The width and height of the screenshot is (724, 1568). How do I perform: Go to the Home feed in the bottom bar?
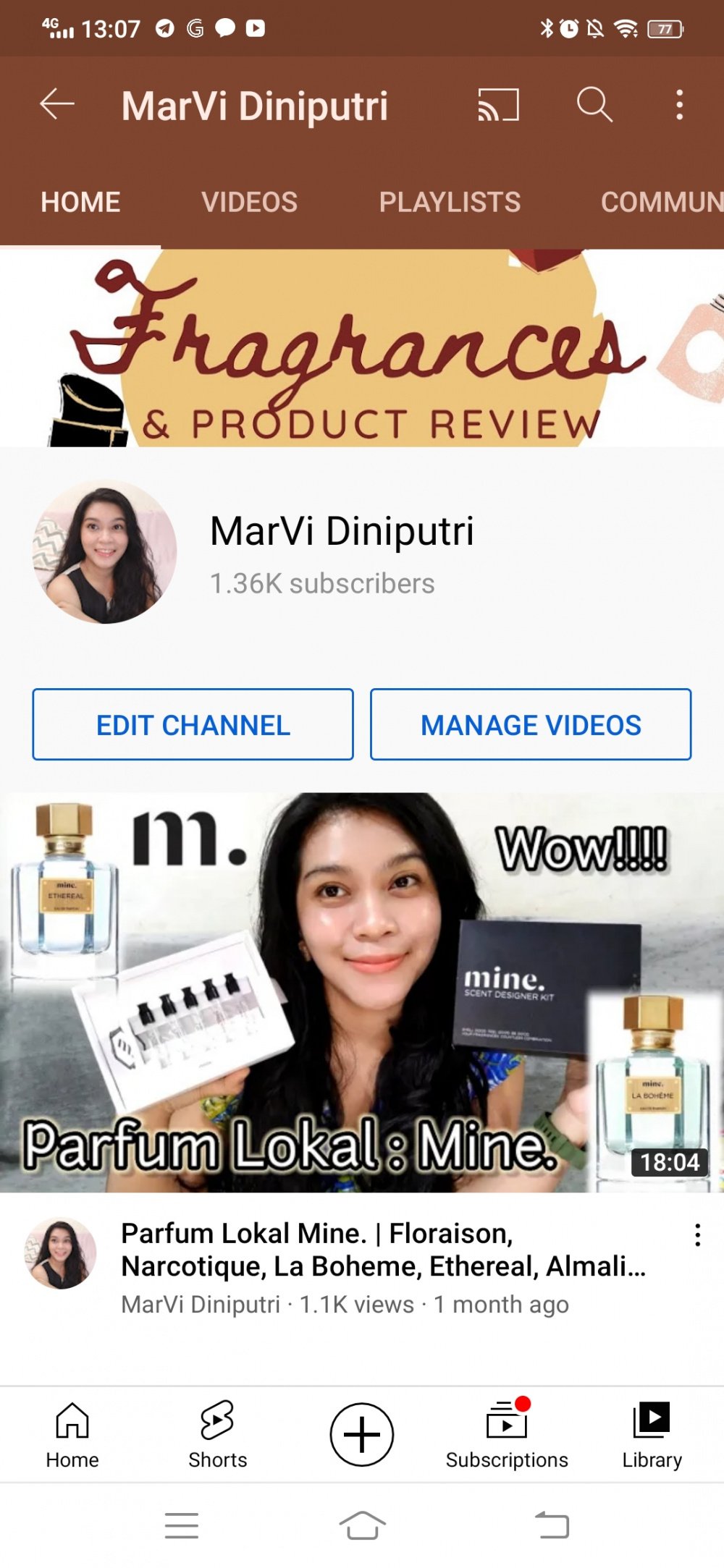[x=72, y=1434]
